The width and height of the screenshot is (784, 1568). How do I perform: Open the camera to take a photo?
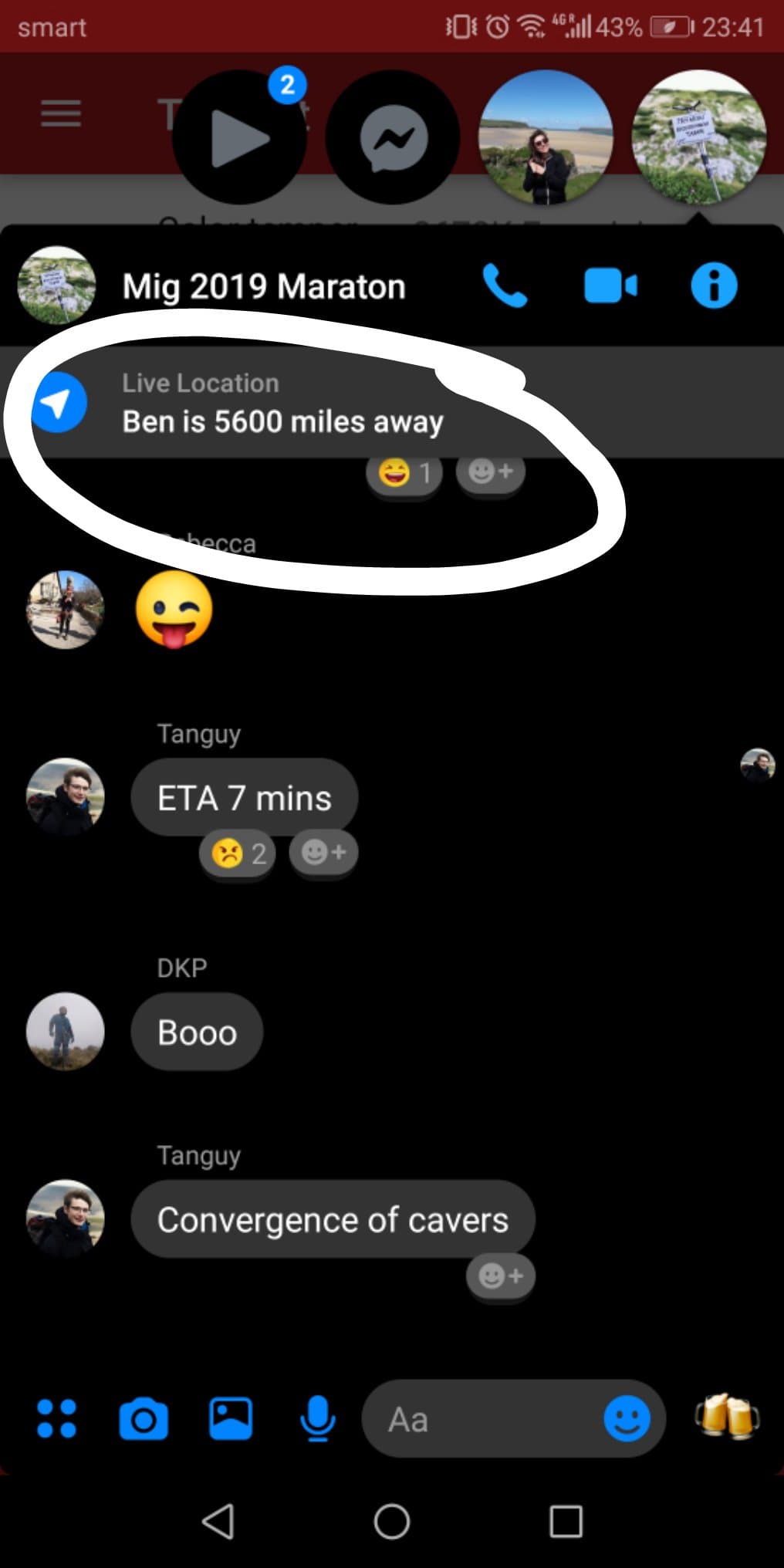(x=144, y=1418)
